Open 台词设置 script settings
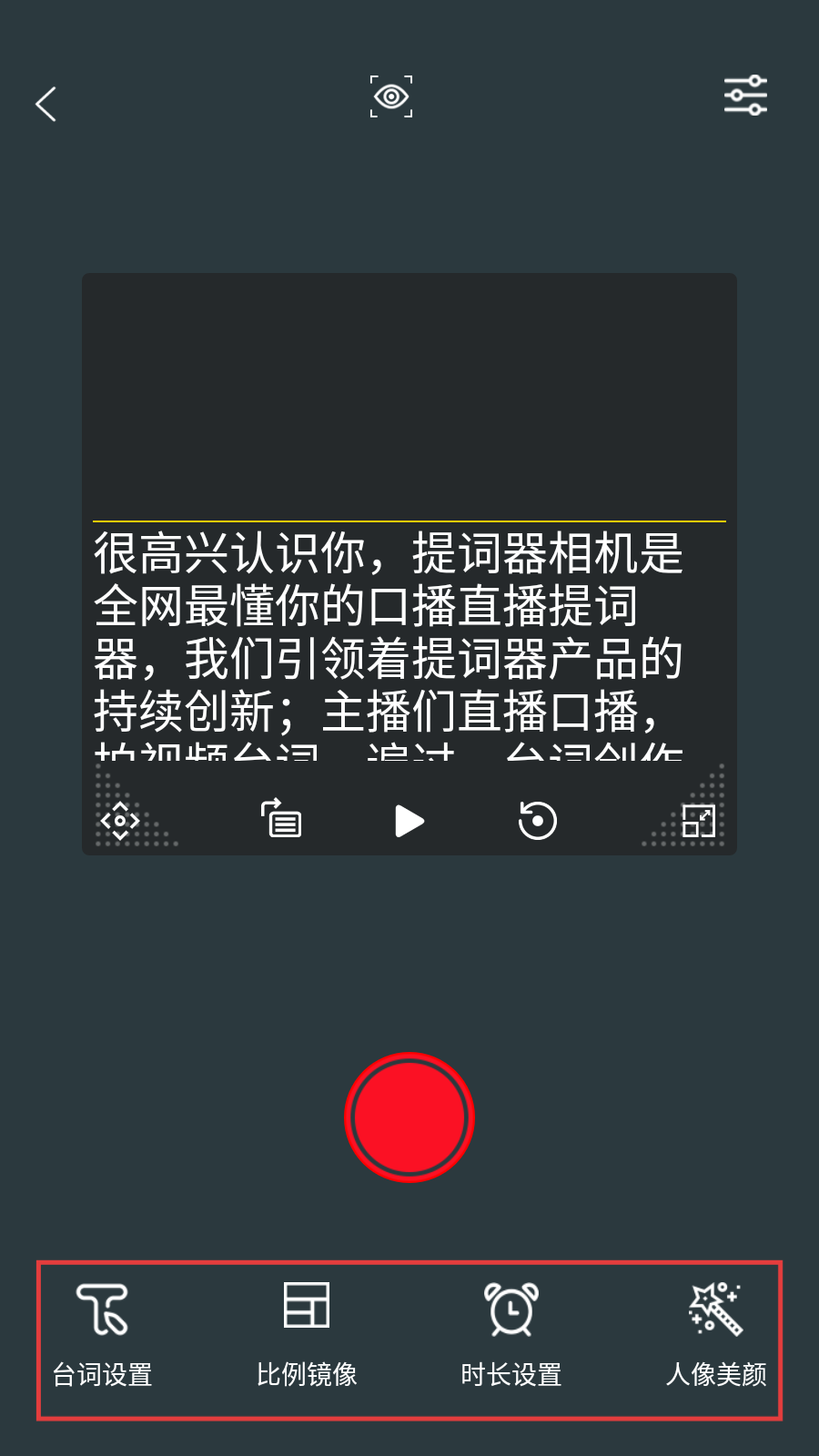The width and height of the screenshot is (819, 1456). click(102, 1335)
